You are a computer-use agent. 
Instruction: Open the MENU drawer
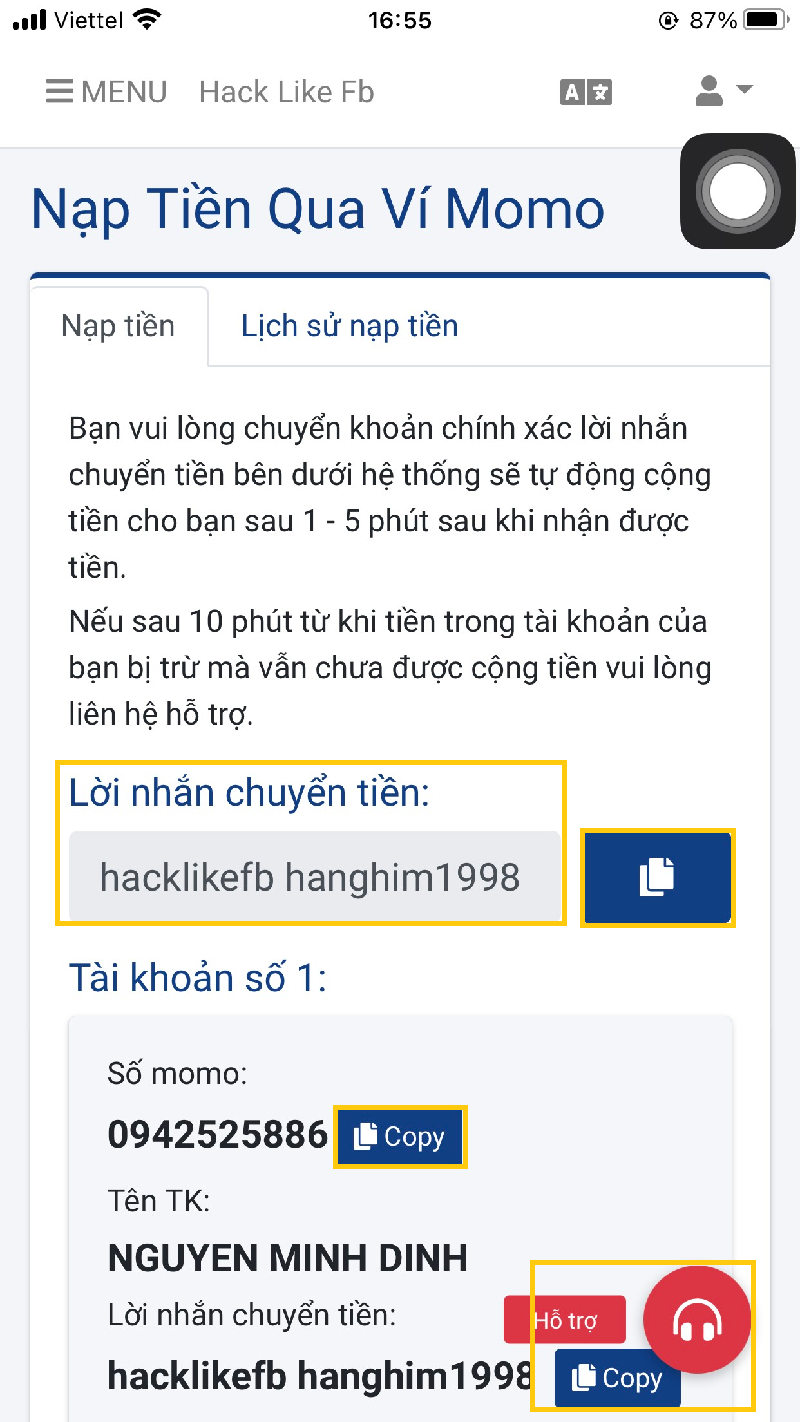pyautogui.click(x=106, y=92)
